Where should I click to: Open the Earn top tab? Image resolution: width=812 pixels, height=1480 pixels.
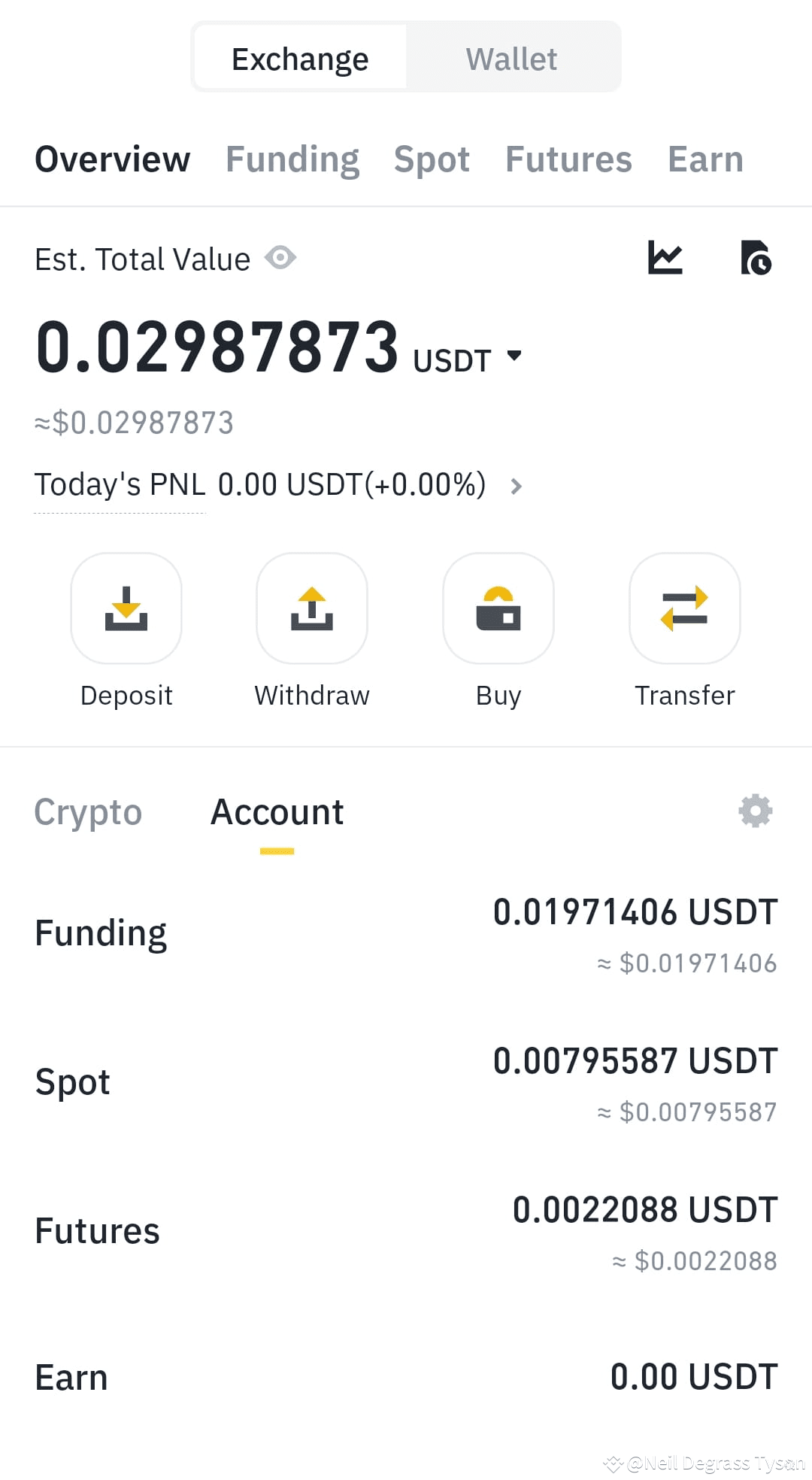tap(705, 159)
